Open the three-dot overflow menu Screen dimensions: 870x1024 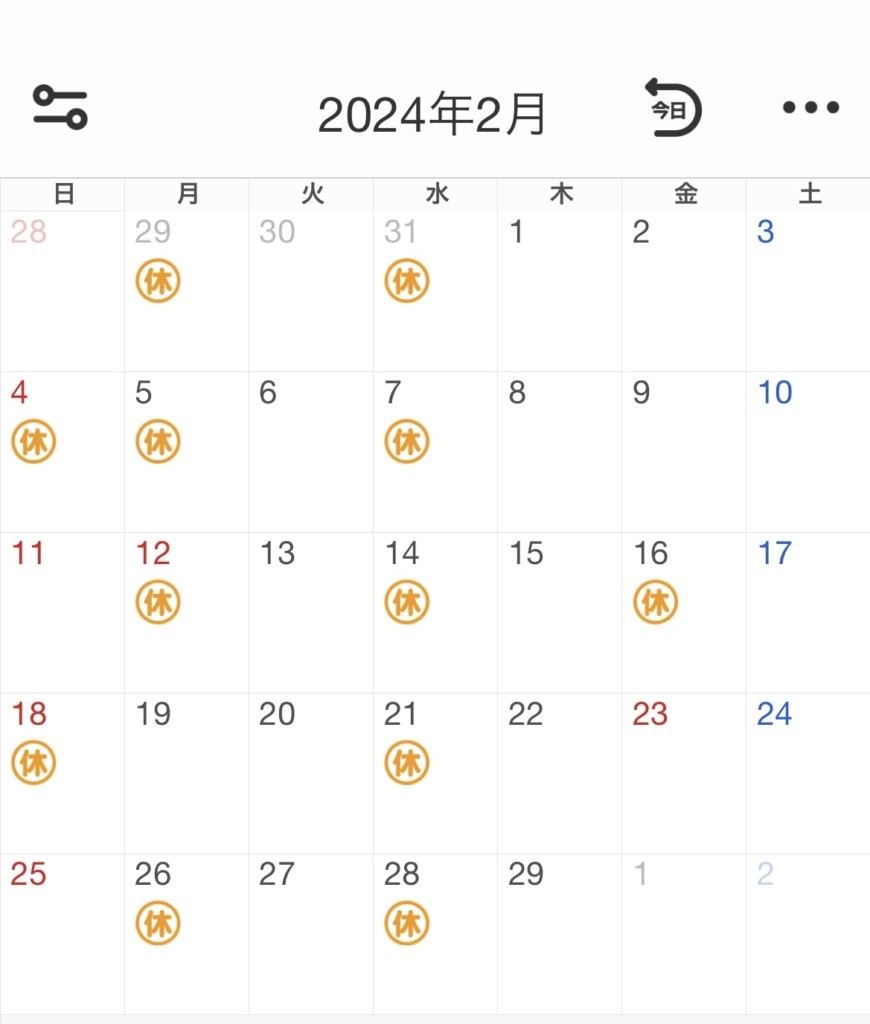pyautogui.click(x=810, y=107)
